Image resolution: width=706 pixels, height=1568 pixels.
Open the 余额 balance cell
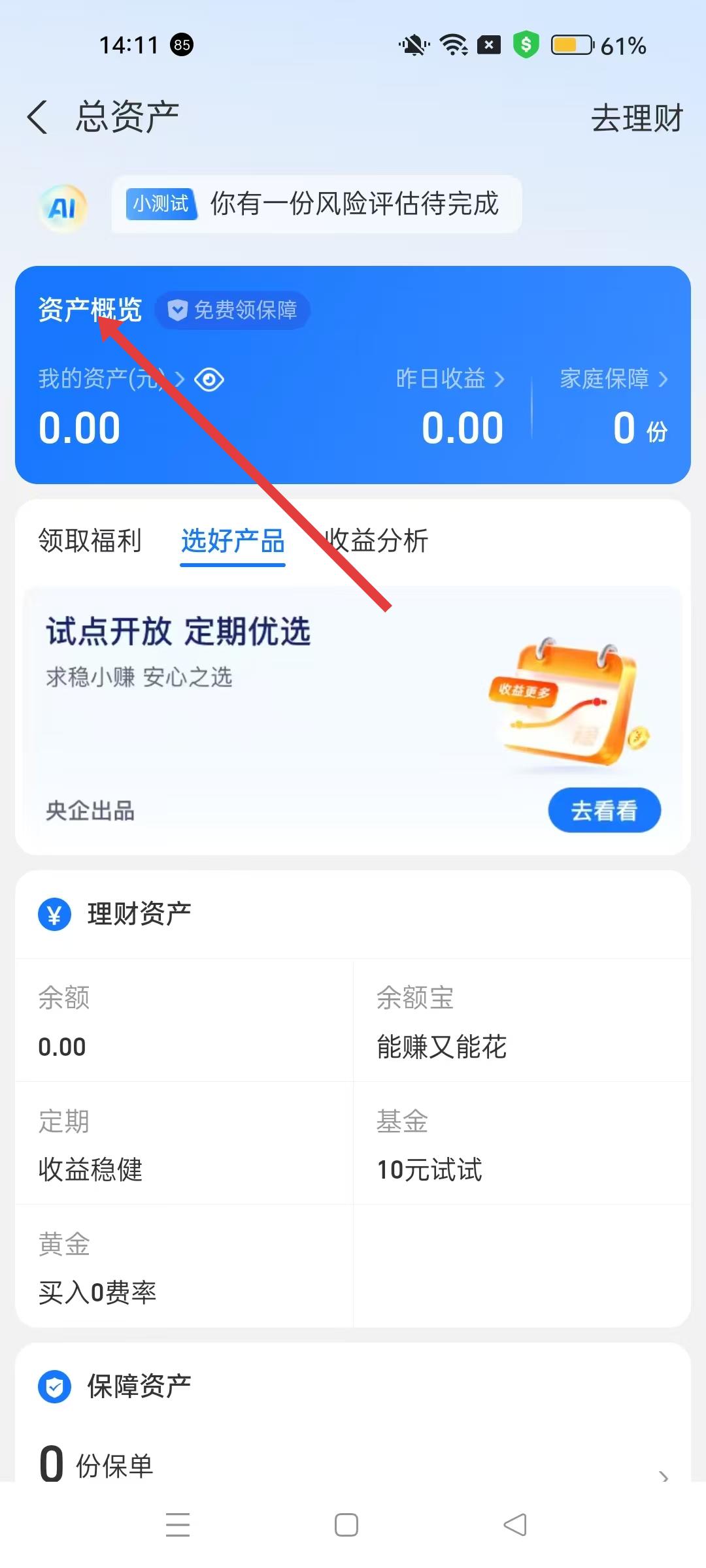click(184, 1022)
